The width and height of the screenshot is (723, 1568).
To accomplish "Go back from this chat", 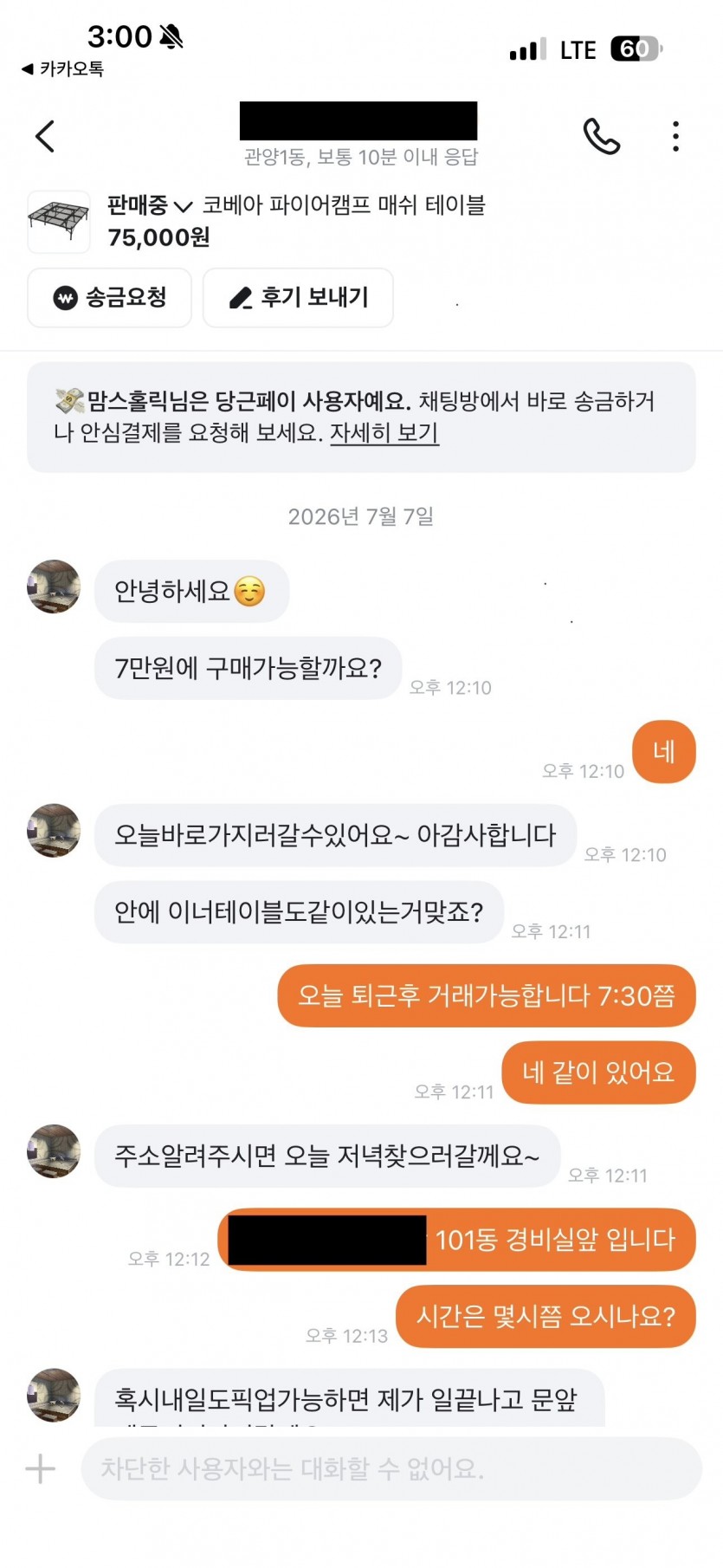I will (x=45, y=136).
